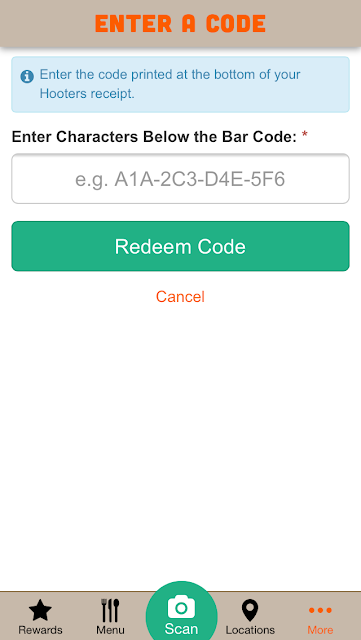Image resolution: width=361 pixels, height=640 pixels.
Task: Focus the receipt code input field
Action: point(180,179)
